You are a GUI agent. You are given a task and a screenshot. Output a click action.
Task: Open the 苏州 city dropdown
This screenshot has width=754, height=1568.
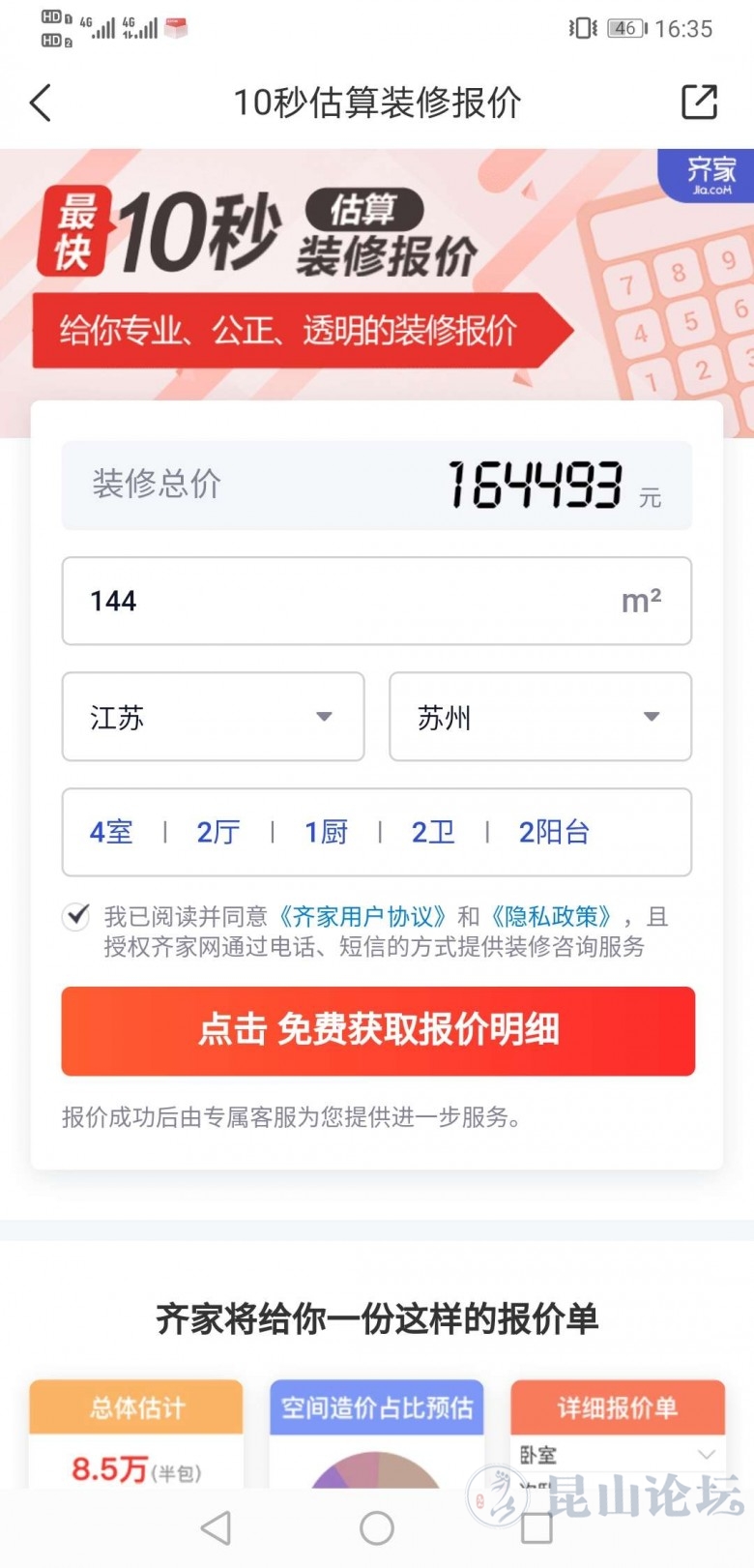tap(539, 717)
